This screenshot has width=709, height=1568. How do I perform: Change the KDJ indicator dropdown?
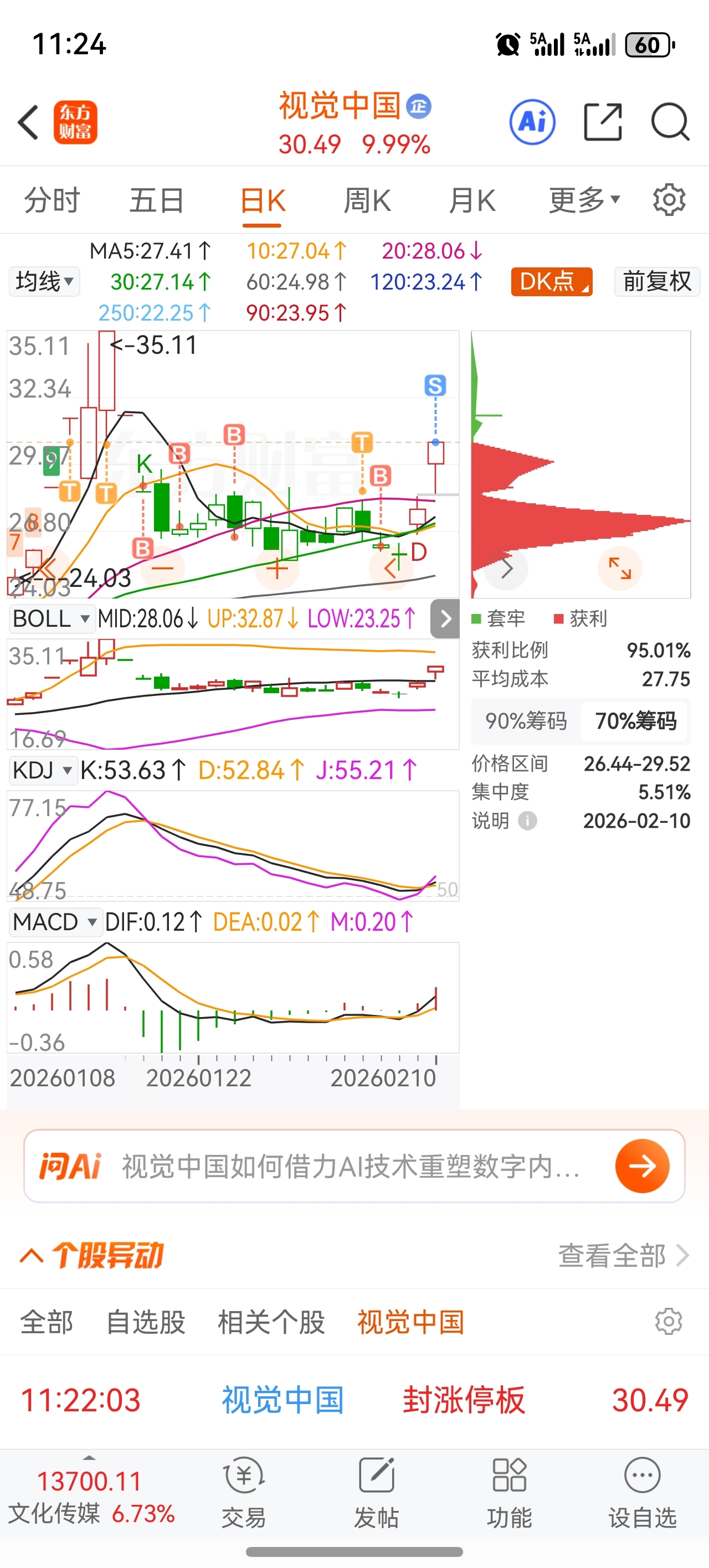pos(42,770)
